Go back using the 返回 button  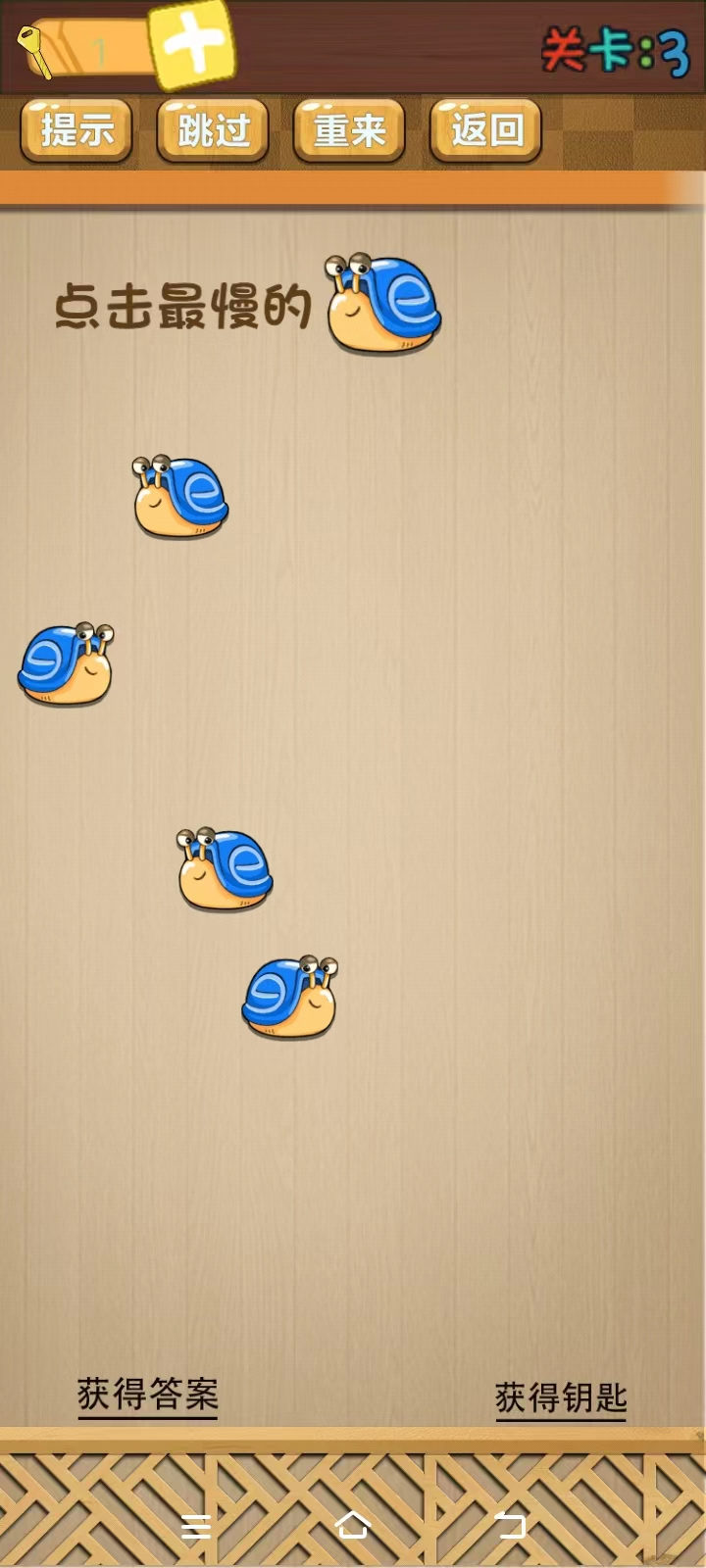coord(485,130)
